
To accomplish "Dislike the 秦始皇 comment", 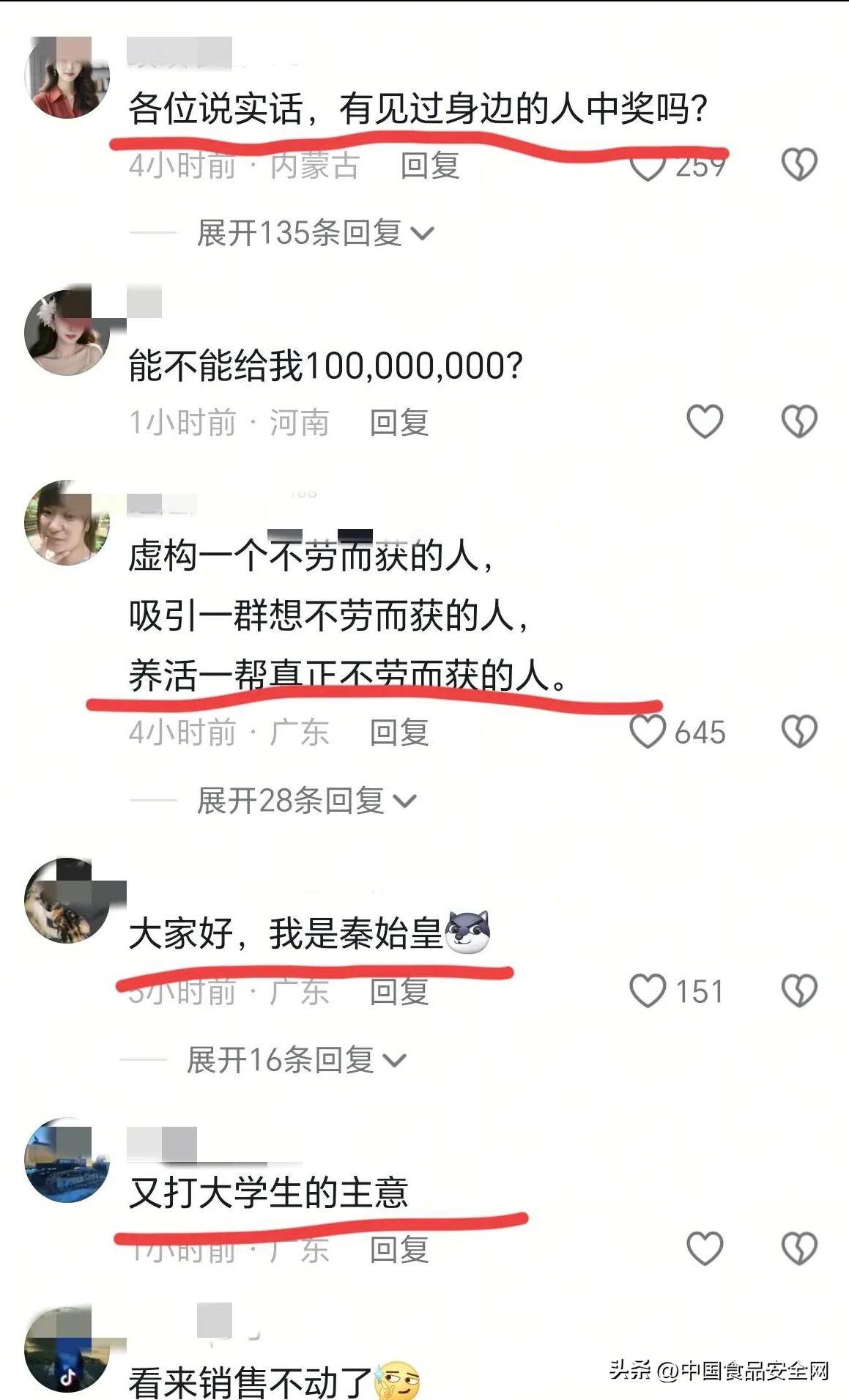I will pos(798,991).
